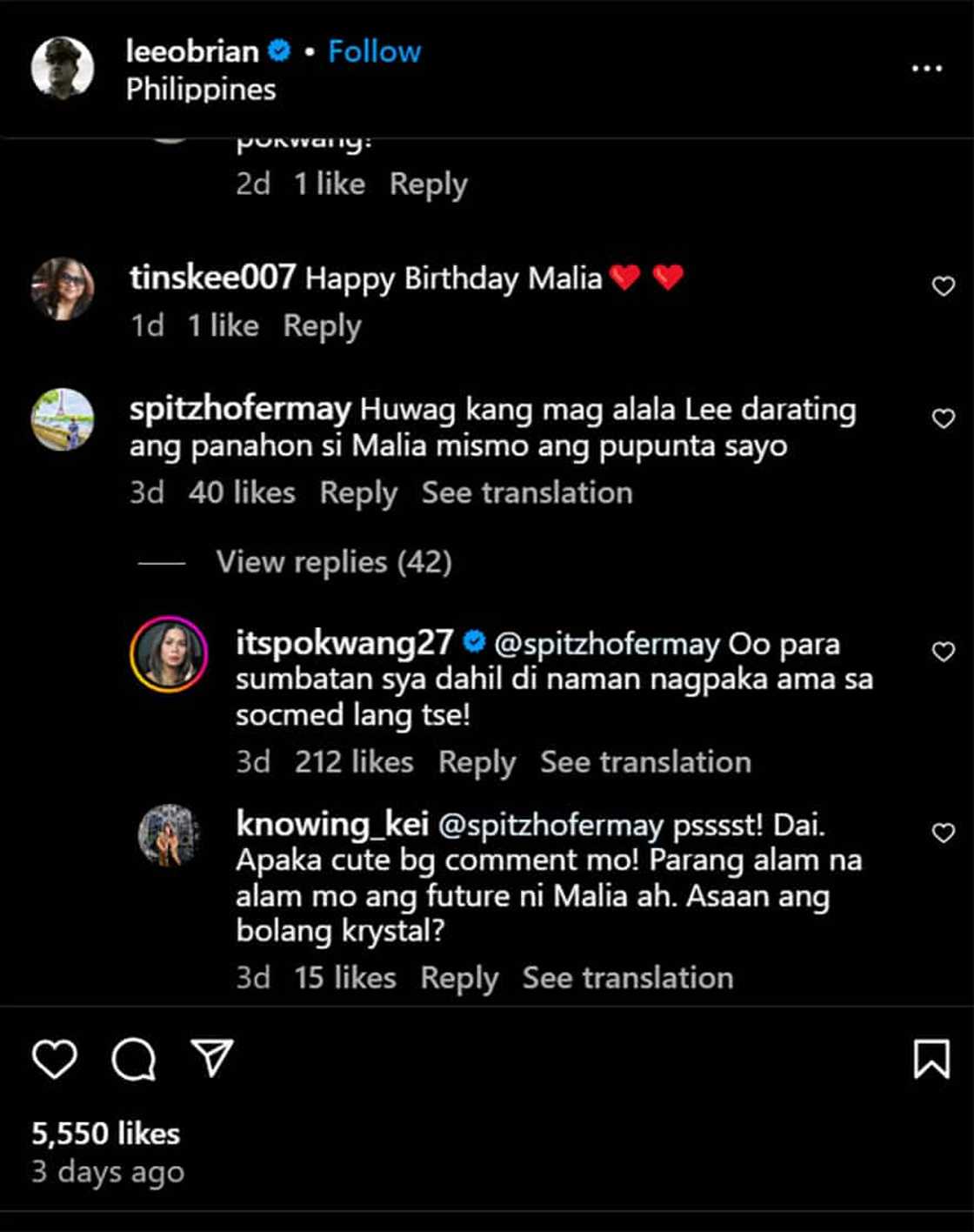Follow the leeobrian account
The width and height of the screenshot is (974, 1232).
point(374,52)
